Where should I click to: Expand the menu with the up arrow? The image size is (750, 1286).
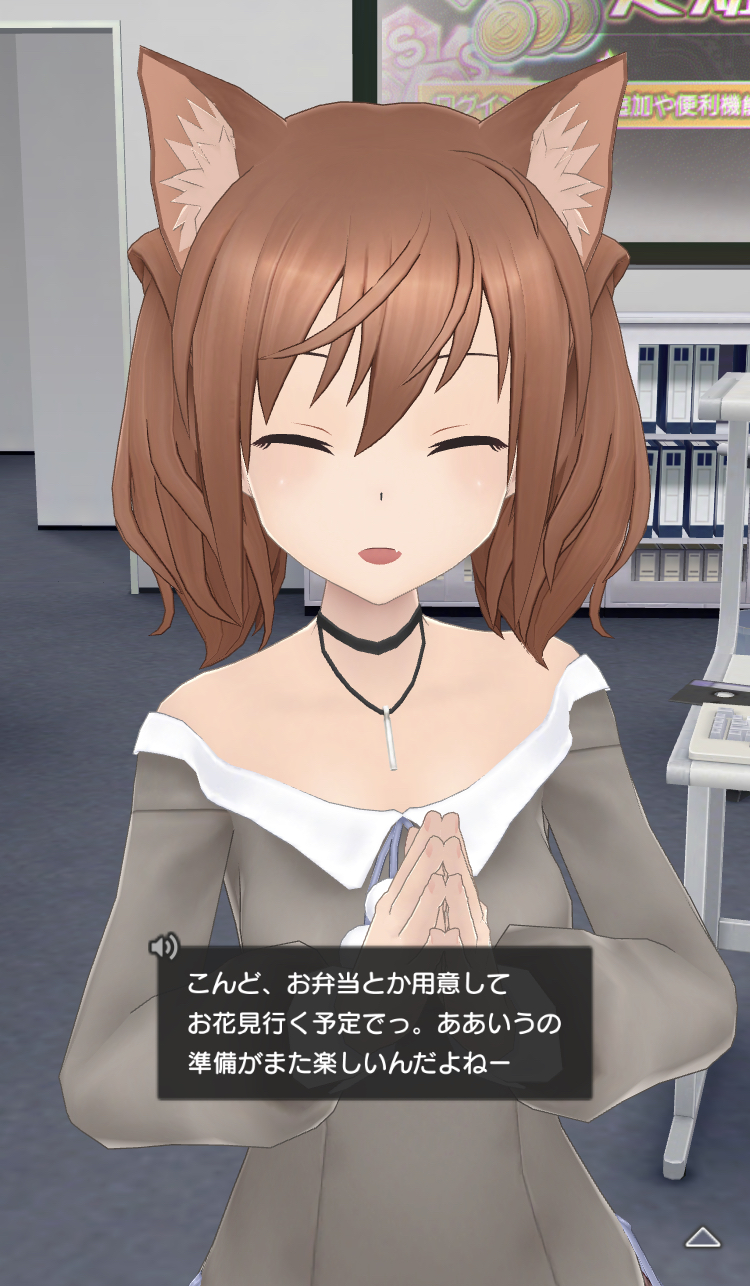pyautogui.click(x=702, y=1238)
